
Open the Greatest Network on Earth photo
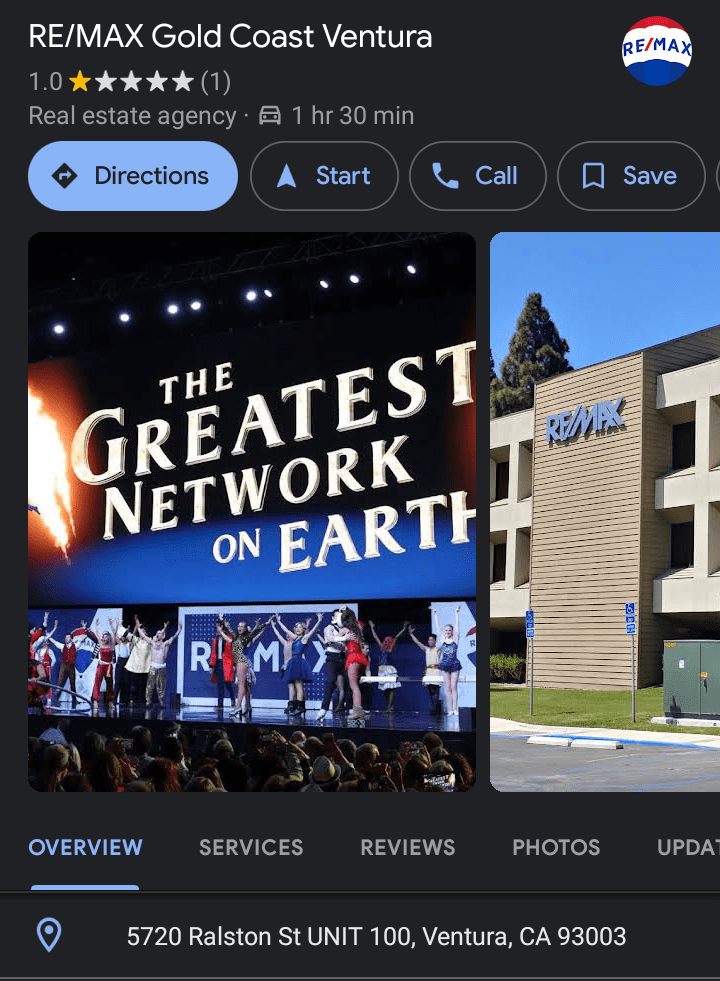pyautogui.click(x=252, y=512)
